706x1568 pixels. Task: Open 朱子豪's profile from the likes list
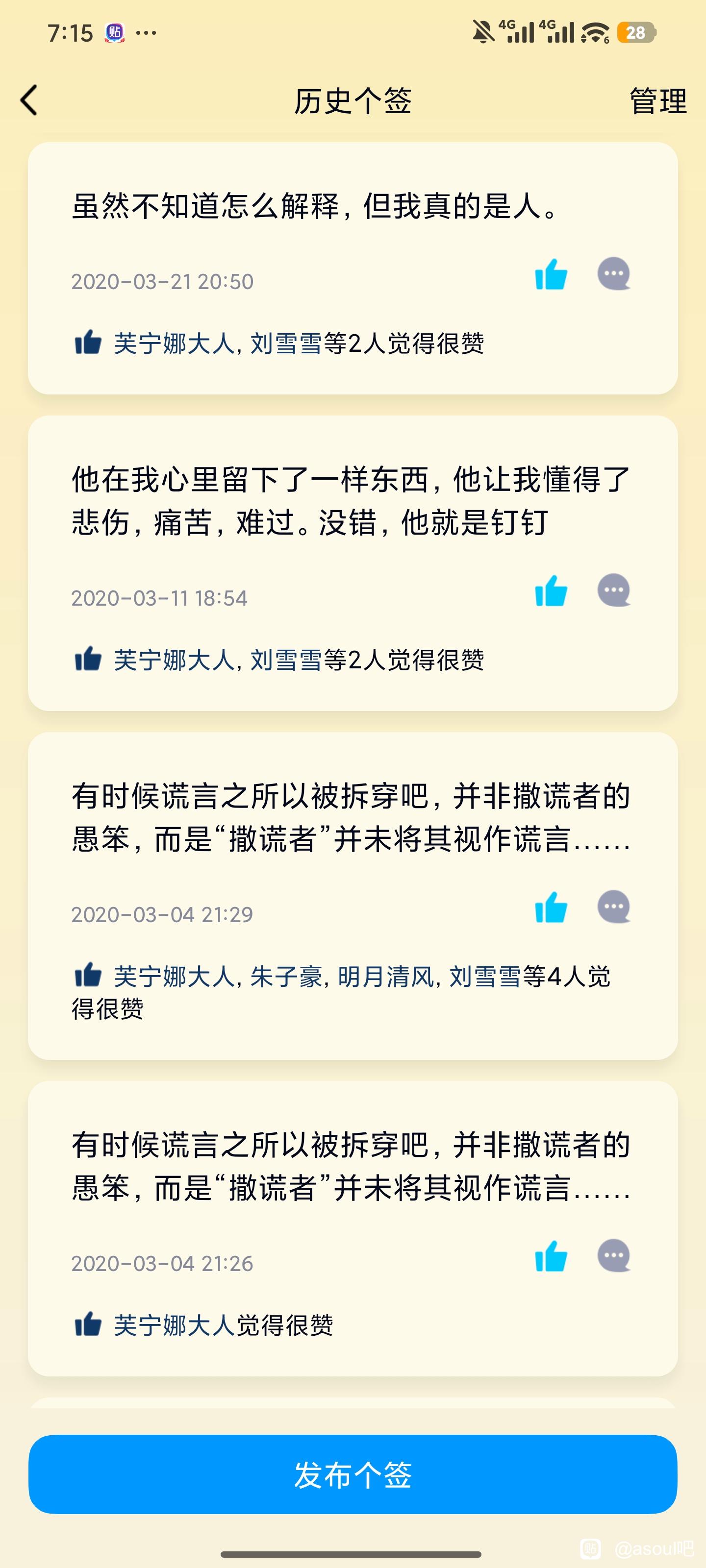(x=286, y=977)
